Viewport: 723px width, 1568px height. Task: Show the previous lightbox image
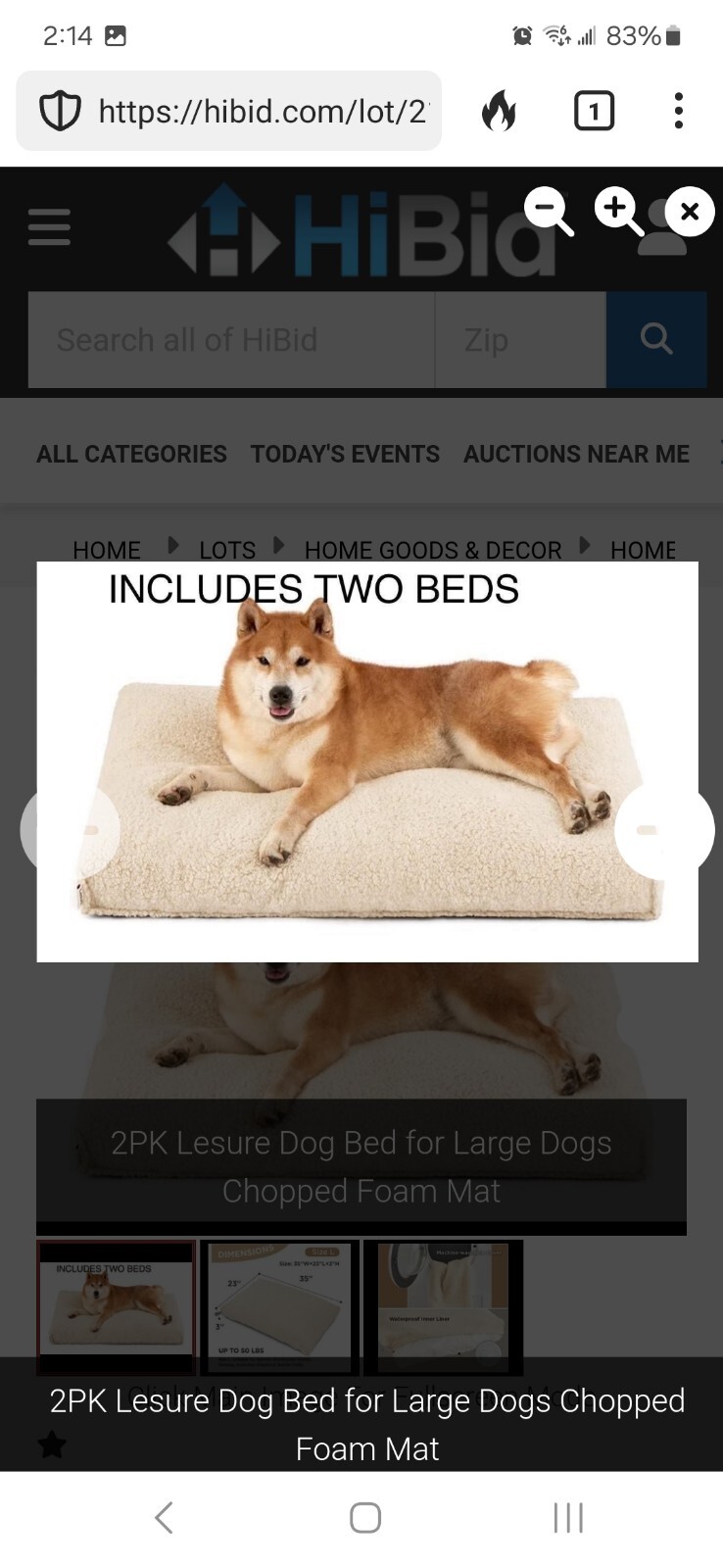pyautogui.click(x=71, y=829)
